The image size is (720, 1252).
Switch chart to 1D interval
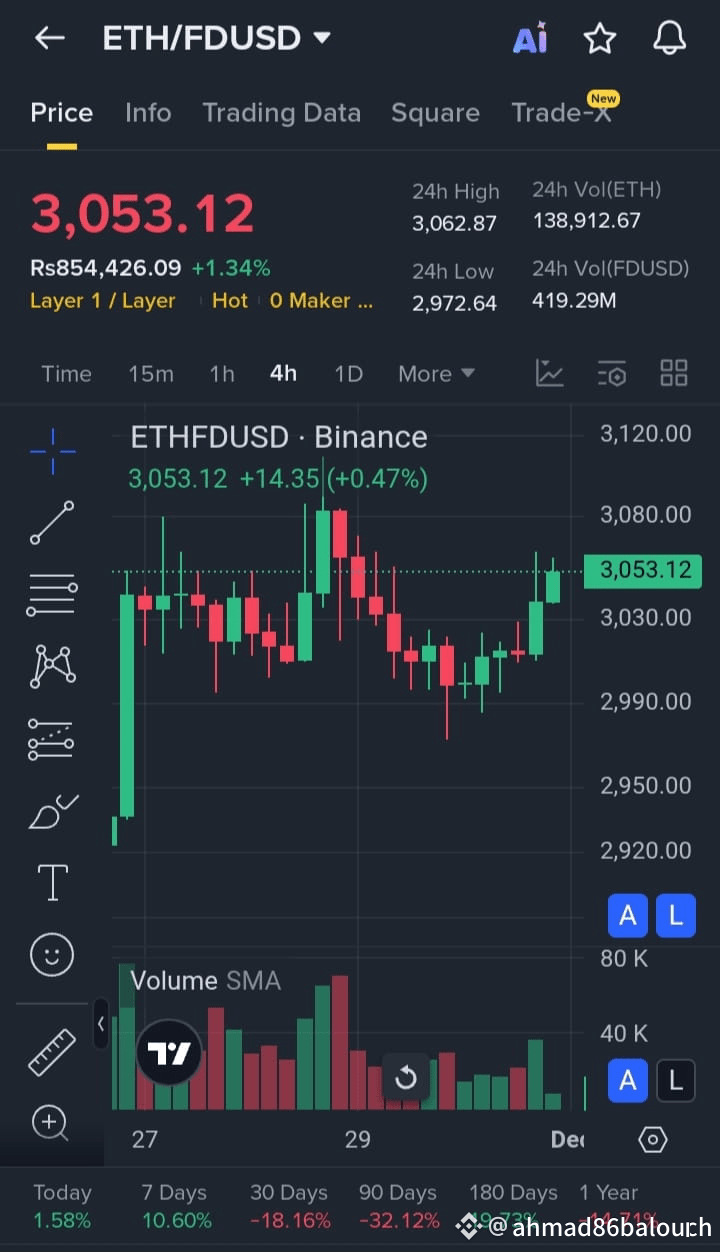pos(348,374)
